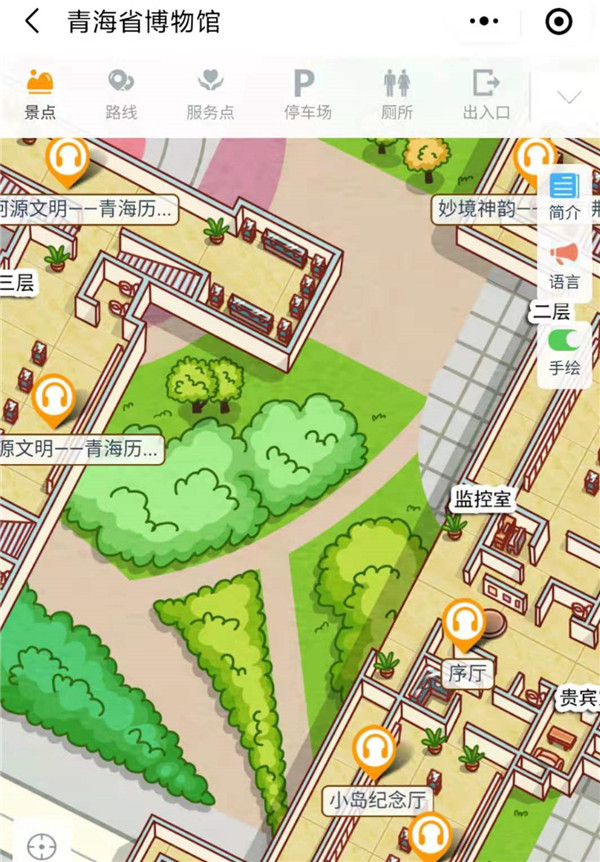Screen dimensions: 600x862
Task: Close the mini program with circle button
Action: tap(559, 22)
